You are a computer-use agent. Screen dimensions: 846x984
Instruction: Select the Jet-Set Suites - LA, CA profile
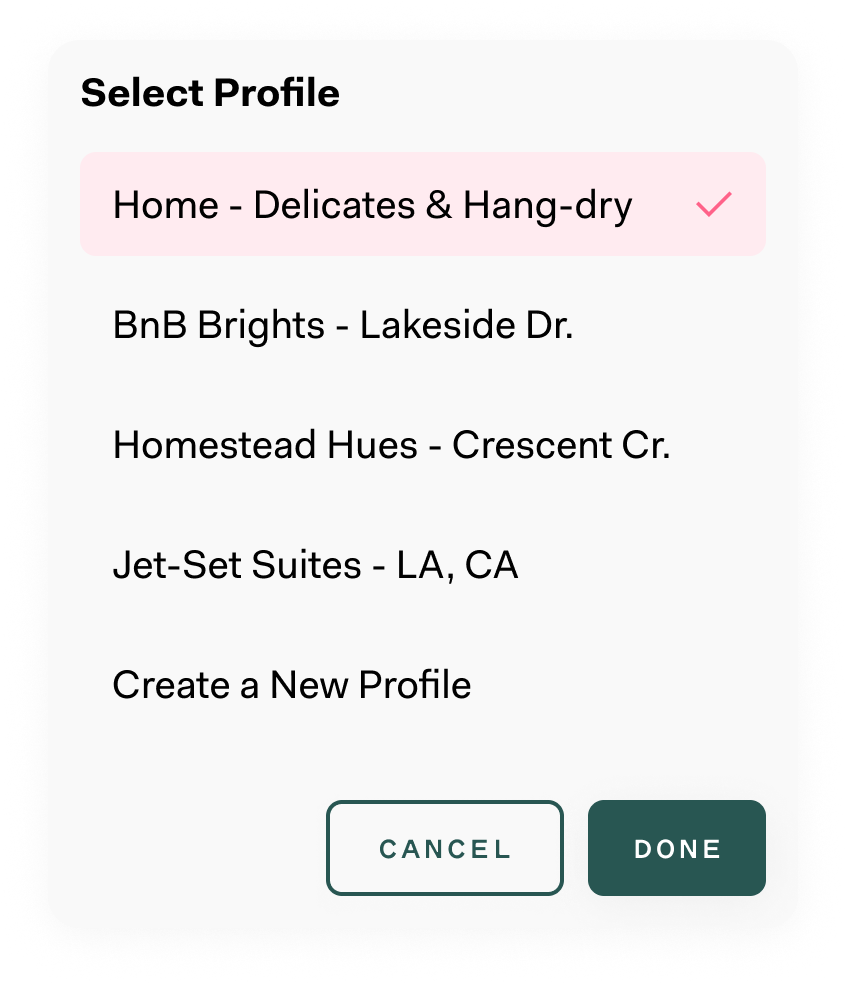pyautogui.click(x=316, y=565)
